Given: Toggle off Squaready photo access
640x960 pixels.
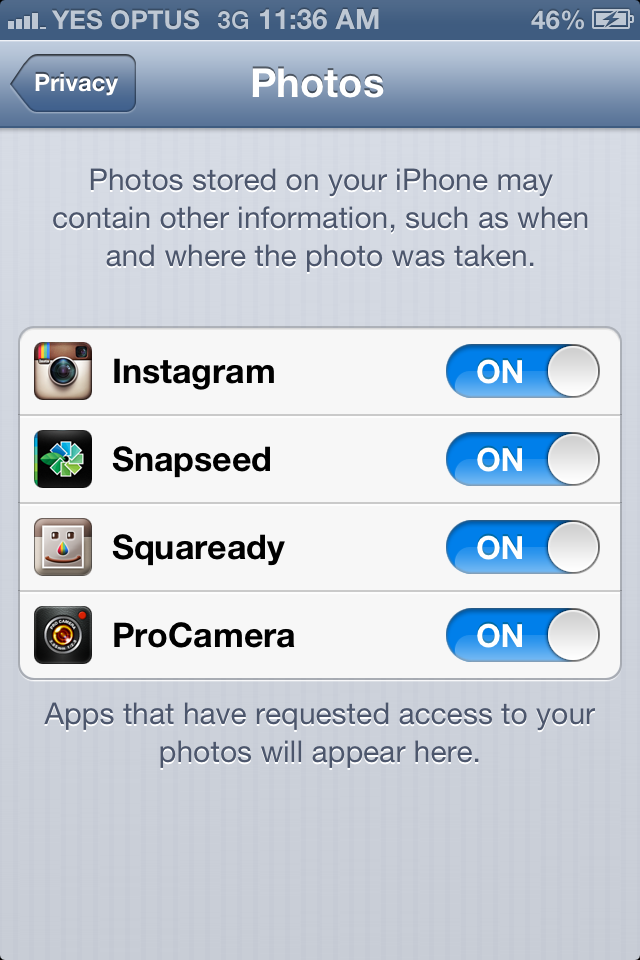Looking at the screenshot, I should [x=522, y=548].
